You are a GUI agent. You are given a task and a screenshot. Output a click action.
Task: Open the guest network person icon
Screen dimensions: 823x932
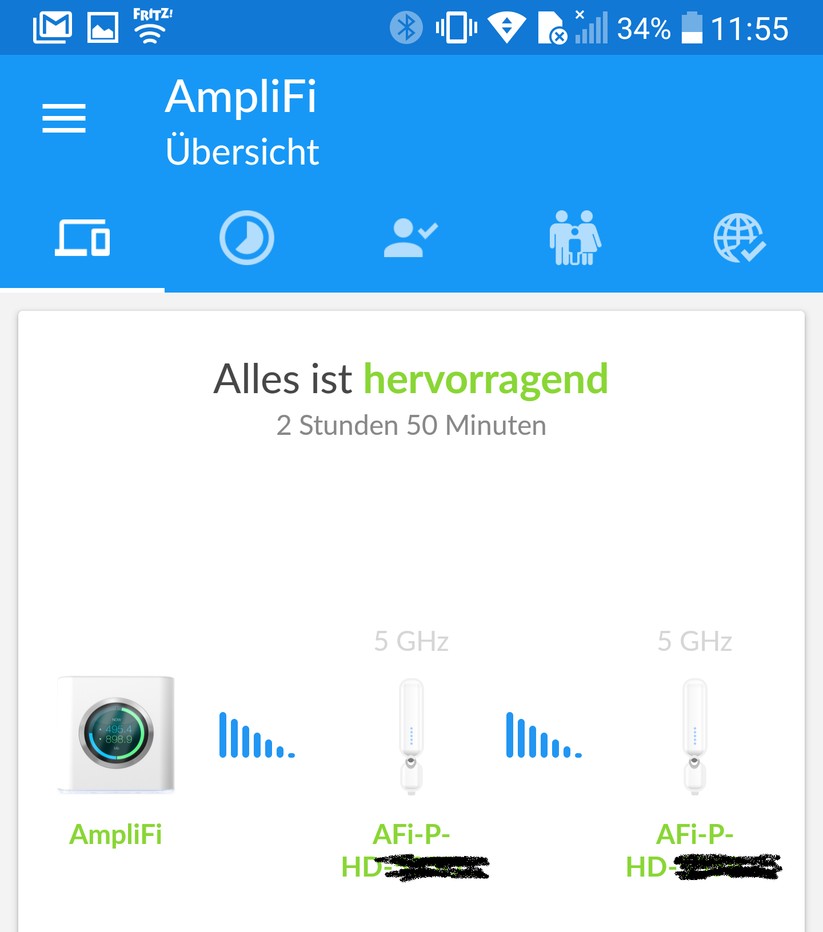click(x=411, y=237)
